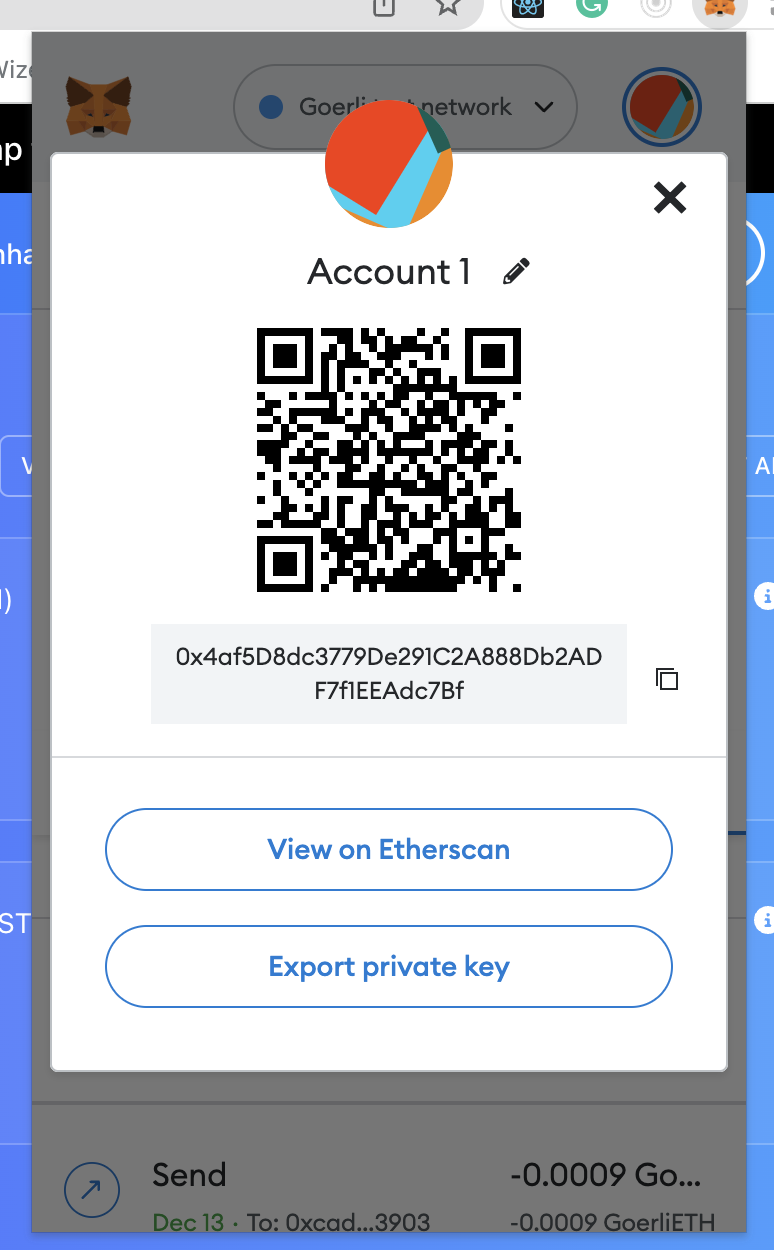Select Export private key
The height and width of the screenshot is (1250, 774).
389,967
